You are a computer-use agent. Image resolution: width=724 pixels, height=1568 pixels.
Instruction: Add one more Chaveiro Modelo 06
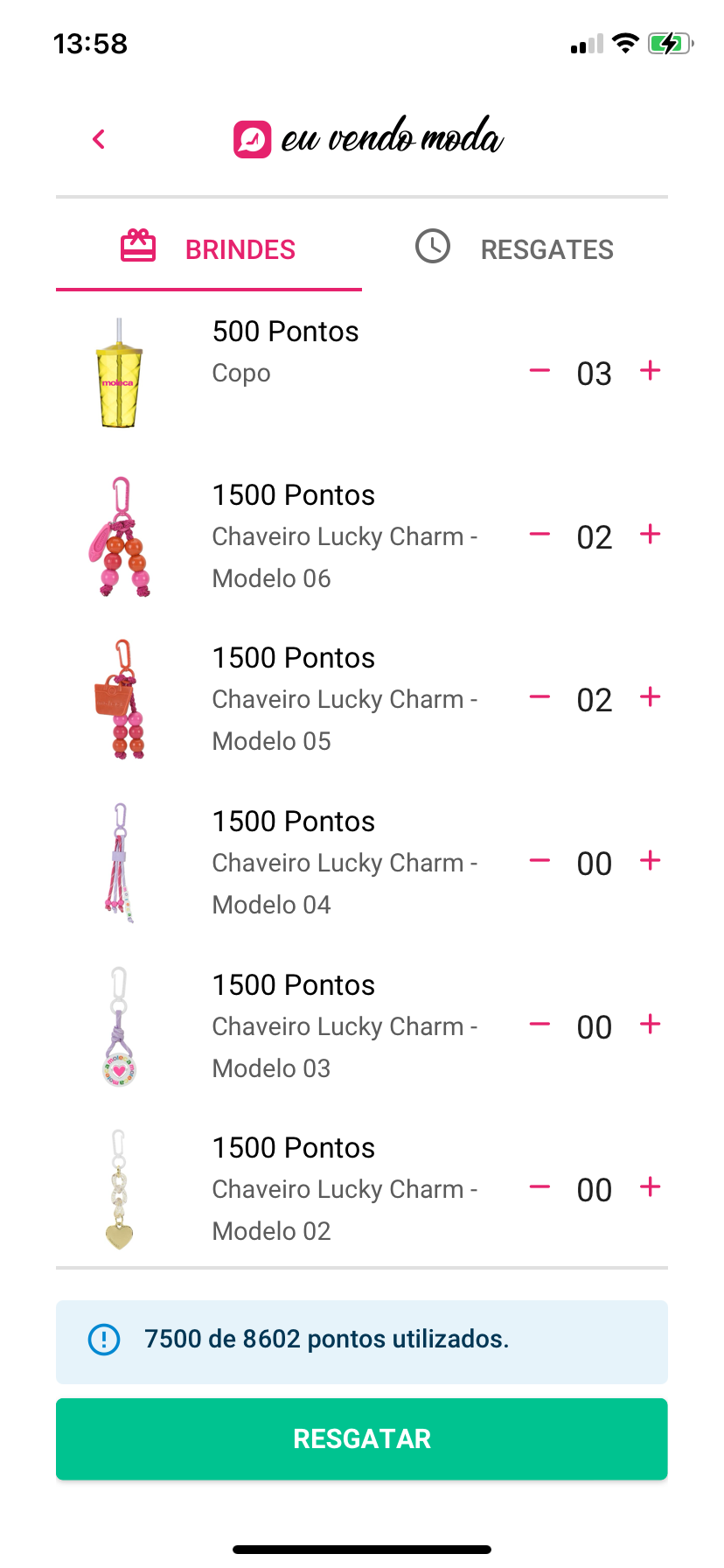click(650, 535)
